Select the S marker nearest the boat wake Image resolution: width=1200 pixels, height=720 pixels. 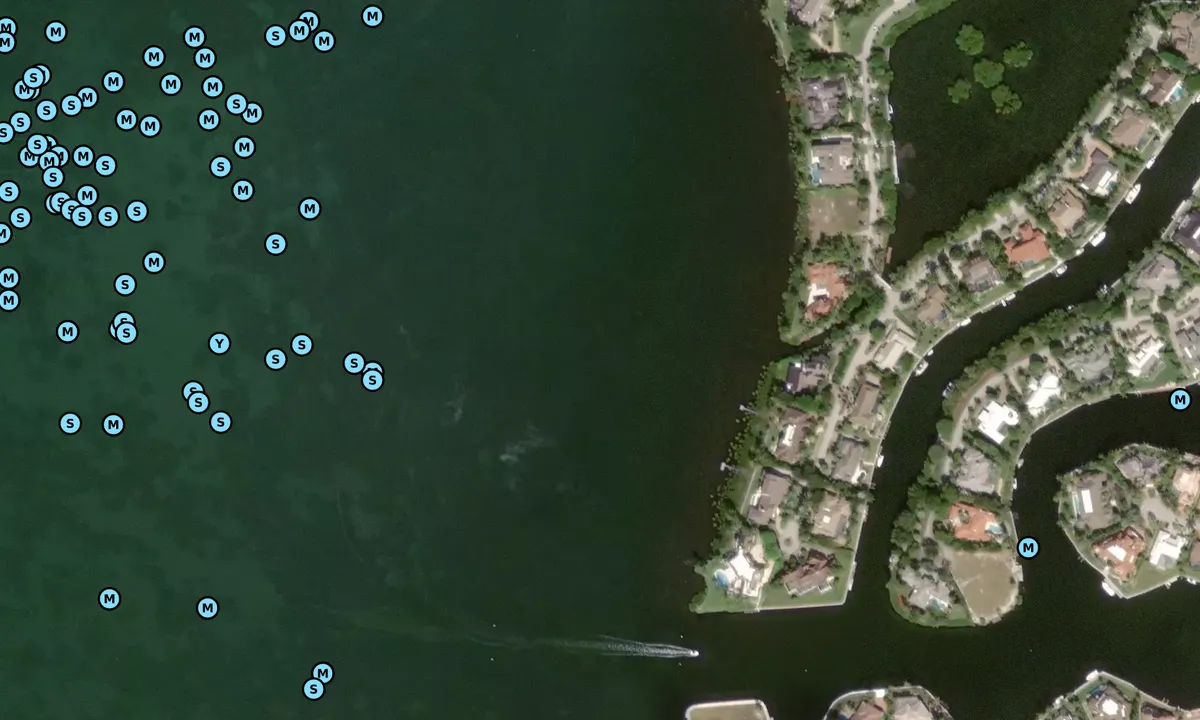313,689
